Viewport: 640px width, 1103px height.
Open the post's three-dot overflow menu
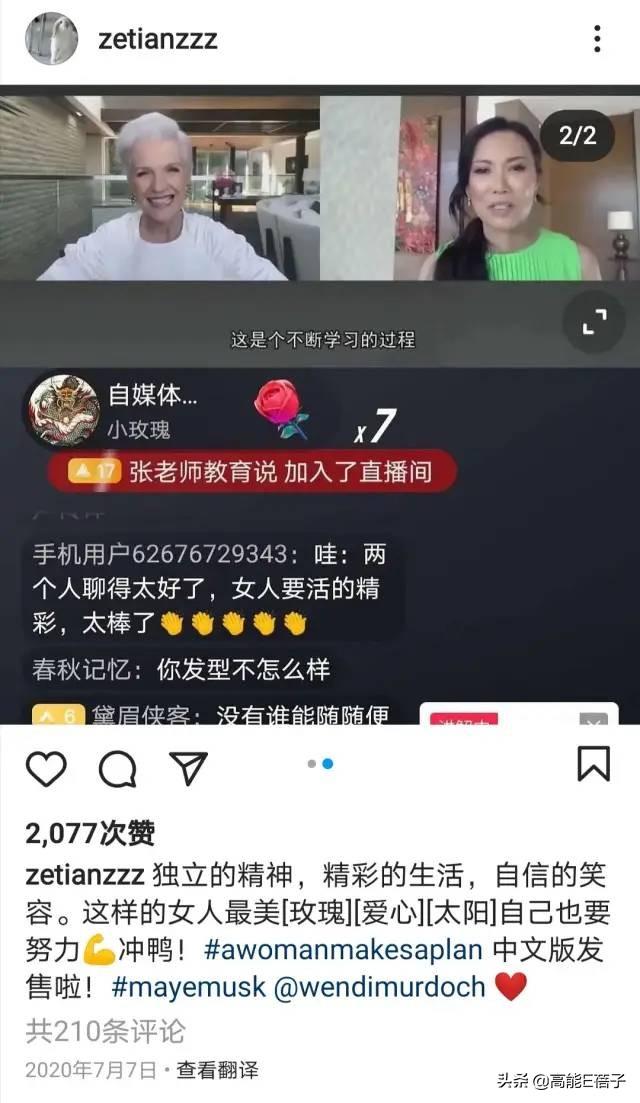tap(597, 40)
